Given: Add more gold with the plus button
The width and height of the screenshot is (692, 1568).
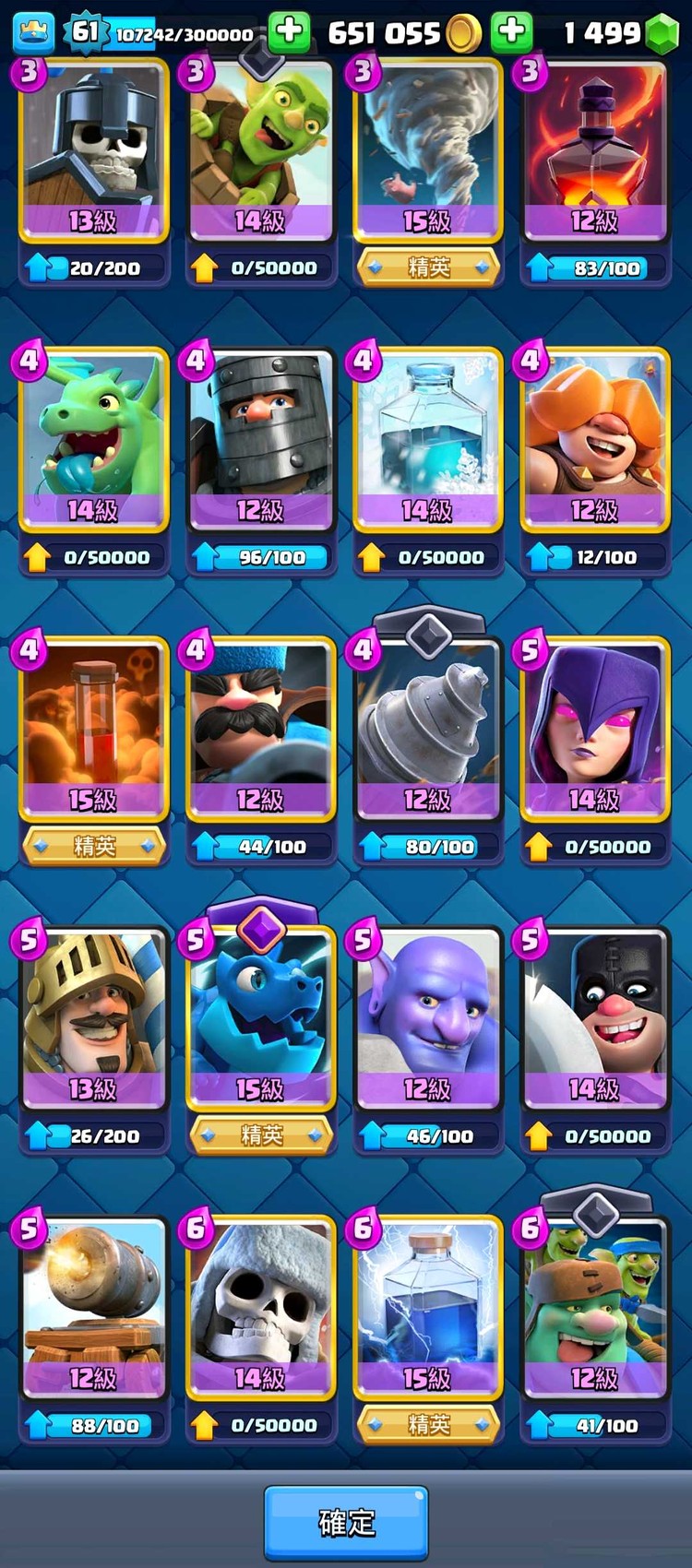Looking at the screenshot, I should coord(289,32).
